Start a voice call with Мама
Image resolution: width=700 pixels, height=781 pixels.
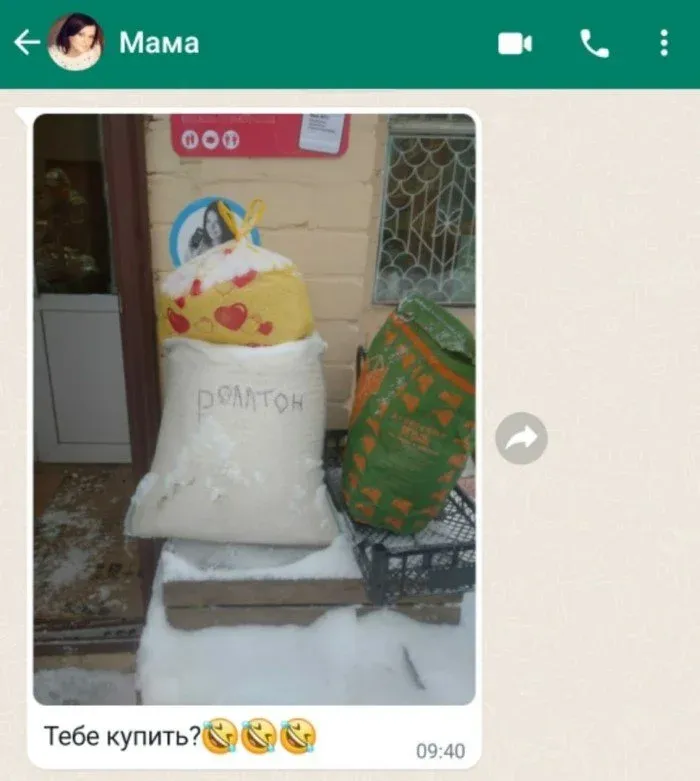click(x=594, y=43)
